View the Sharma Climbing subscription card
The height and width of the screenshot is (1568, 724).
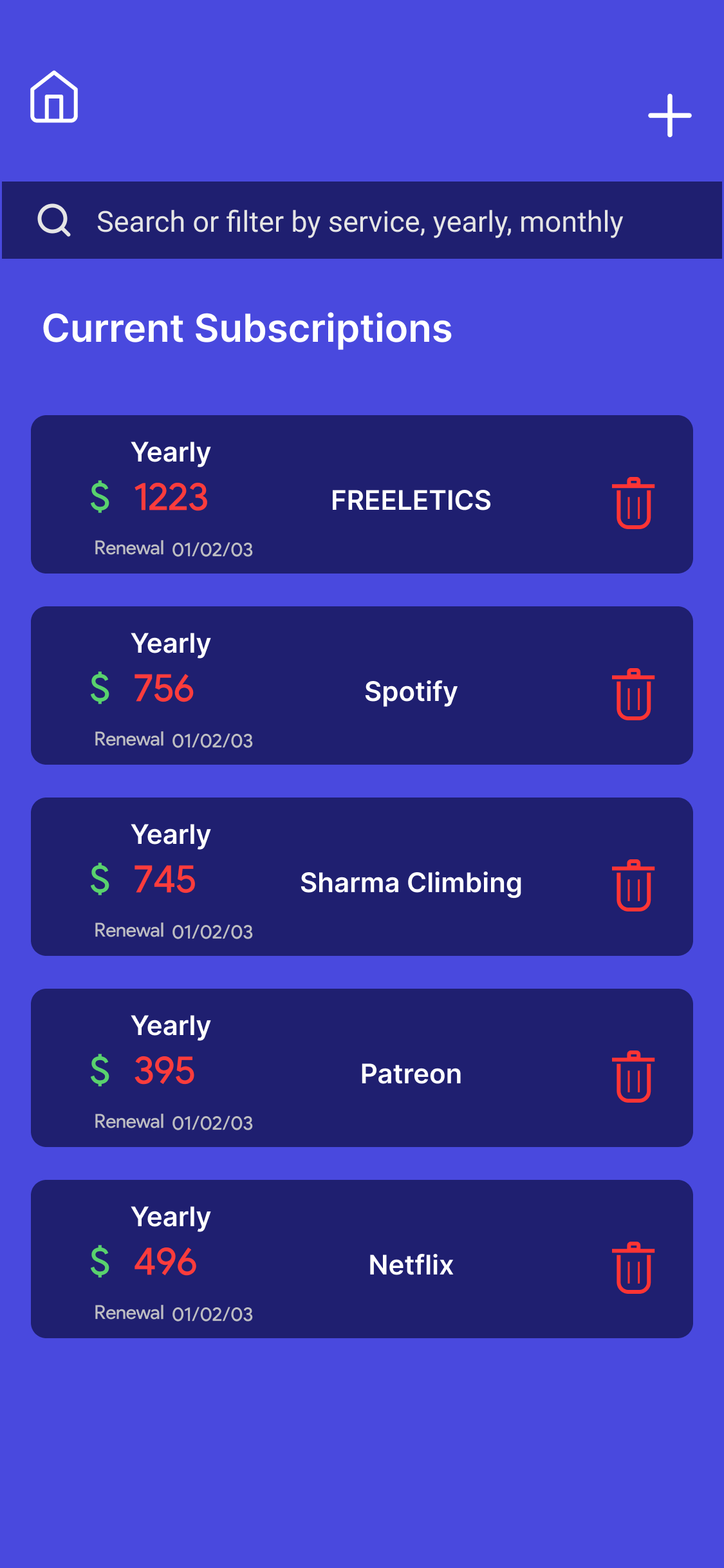coord(411,882)
